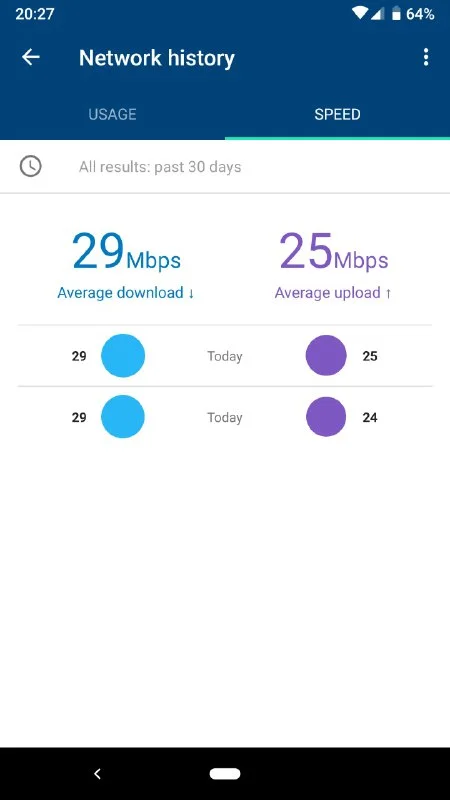The image size is (450, 800).
Task: Tap the home pill button
Action: 225,773
